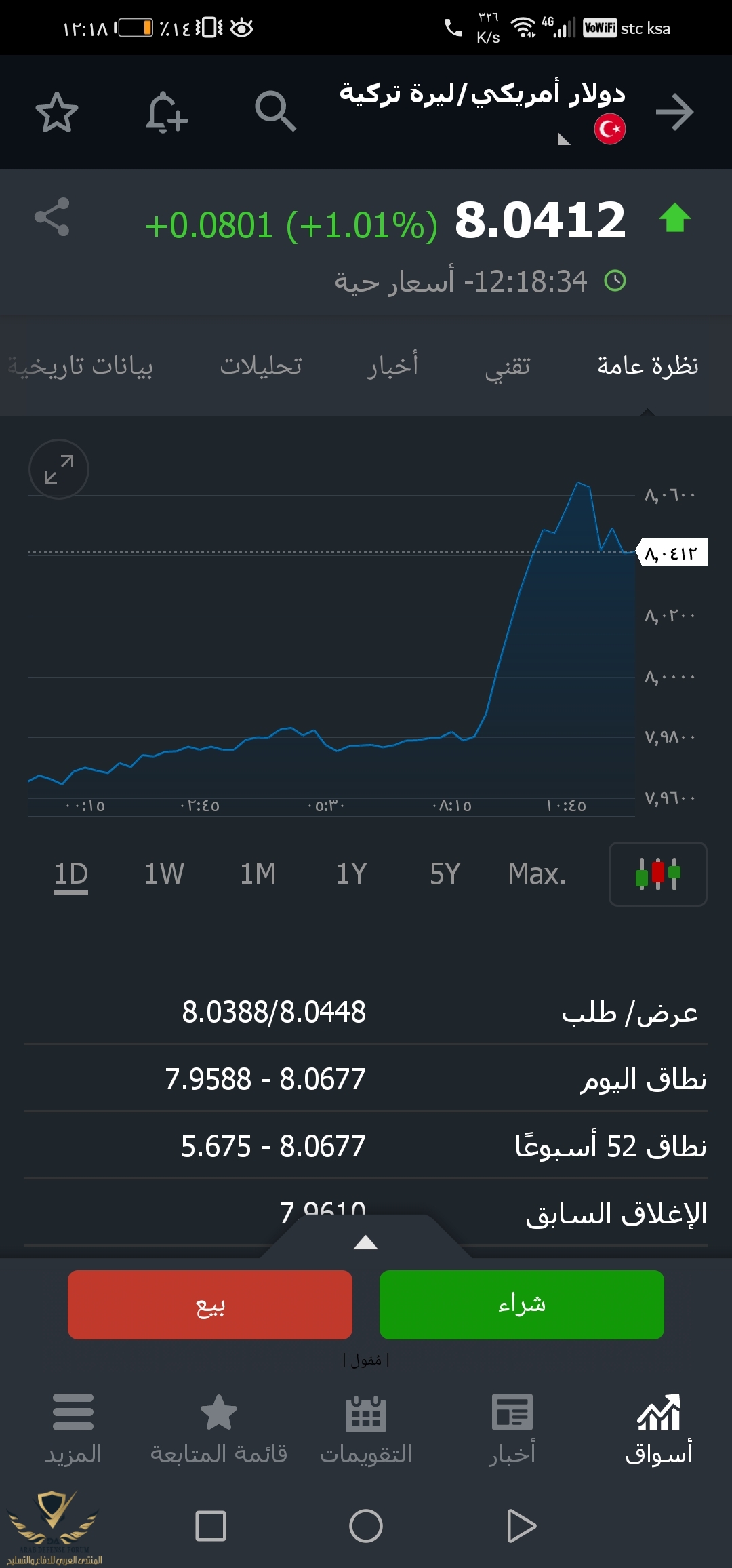Switch to the تقني tab
The width and height of the screenshot is (732, 1568).
click(508, 366)
